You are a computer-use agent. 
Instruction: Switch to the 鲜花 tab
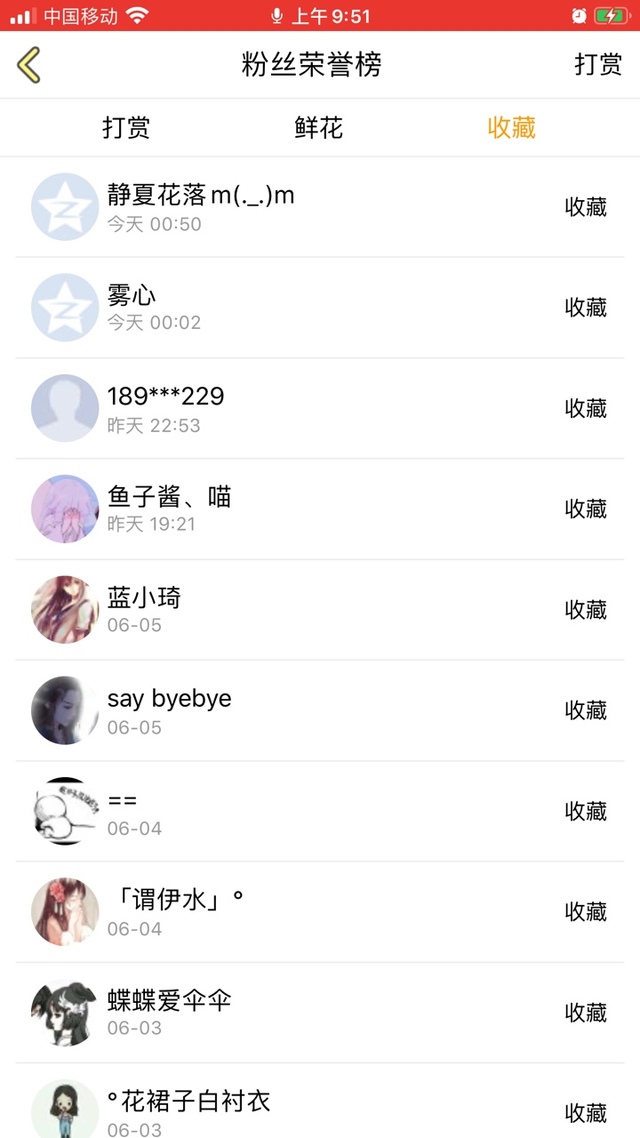coord(318,128)
